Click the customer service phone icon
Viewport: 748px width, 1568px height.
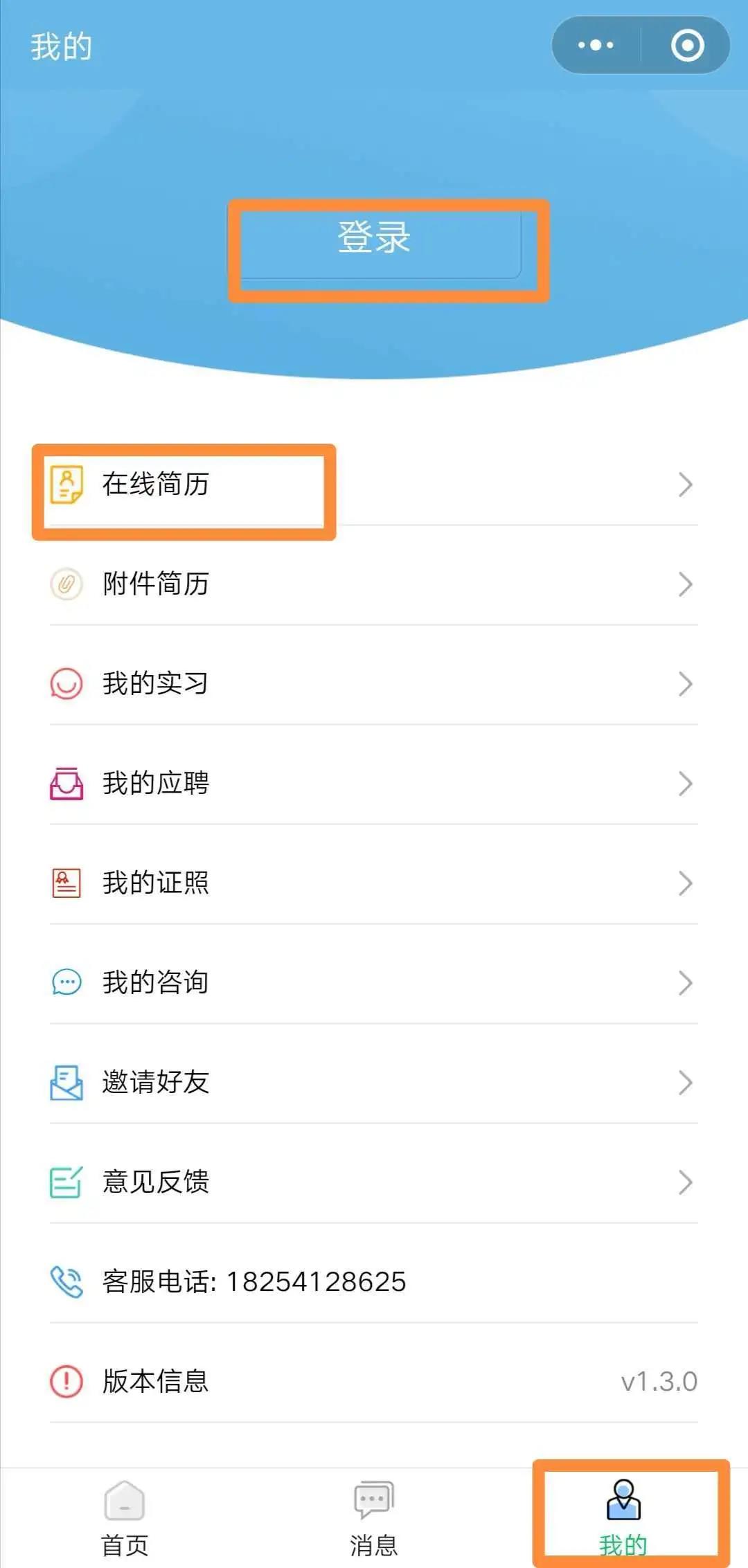(x=66, y=1281)
